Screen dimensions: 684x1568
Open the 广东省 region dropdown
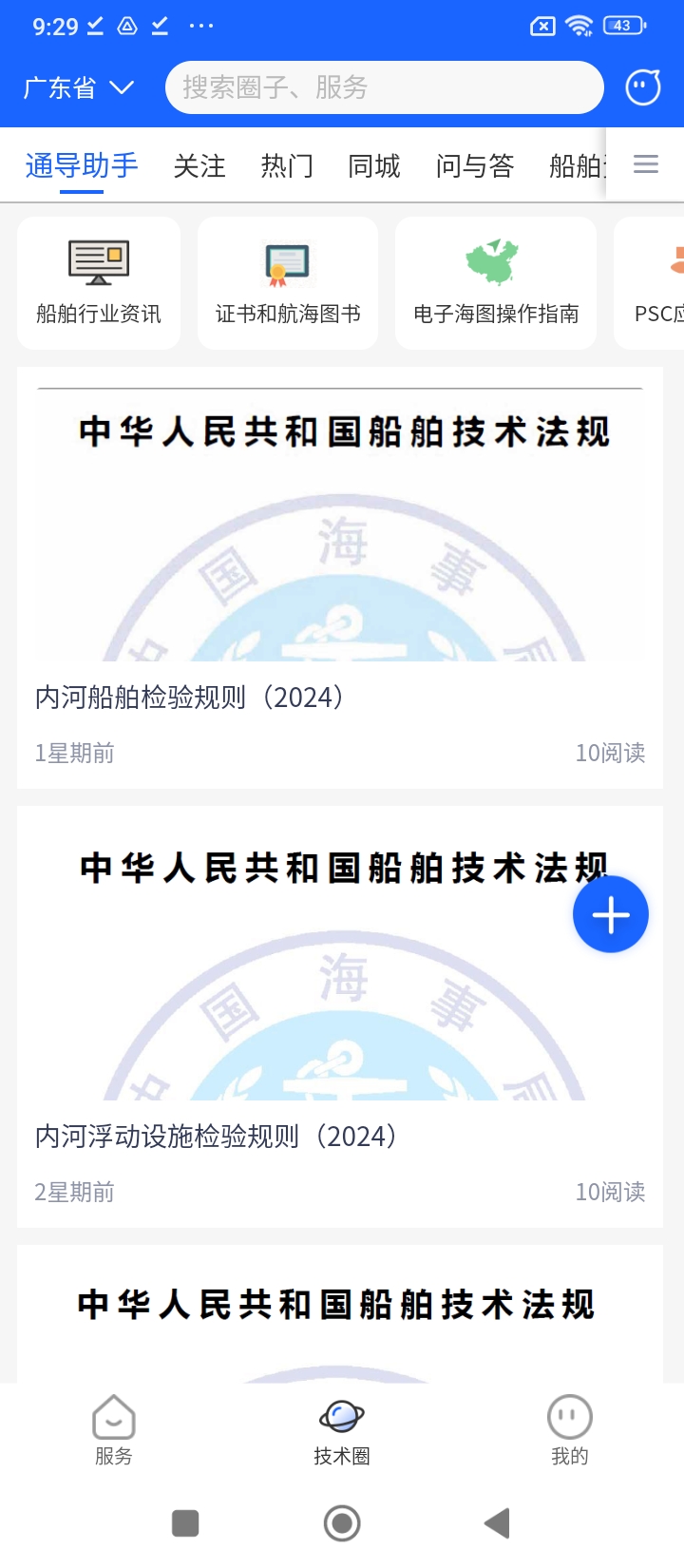[78, 88]
